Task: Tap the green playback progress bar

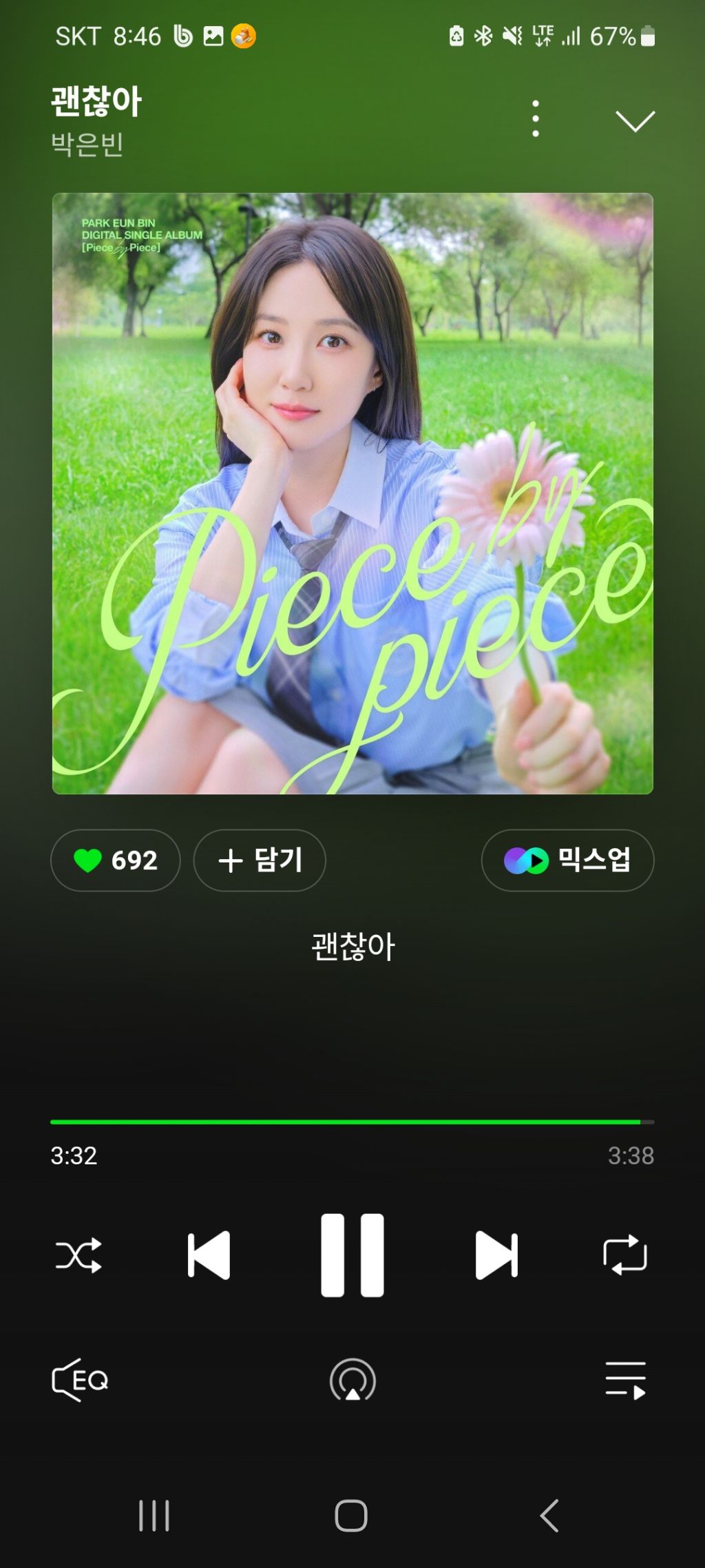Action: pyautogui.click(x=344, y=1122)
